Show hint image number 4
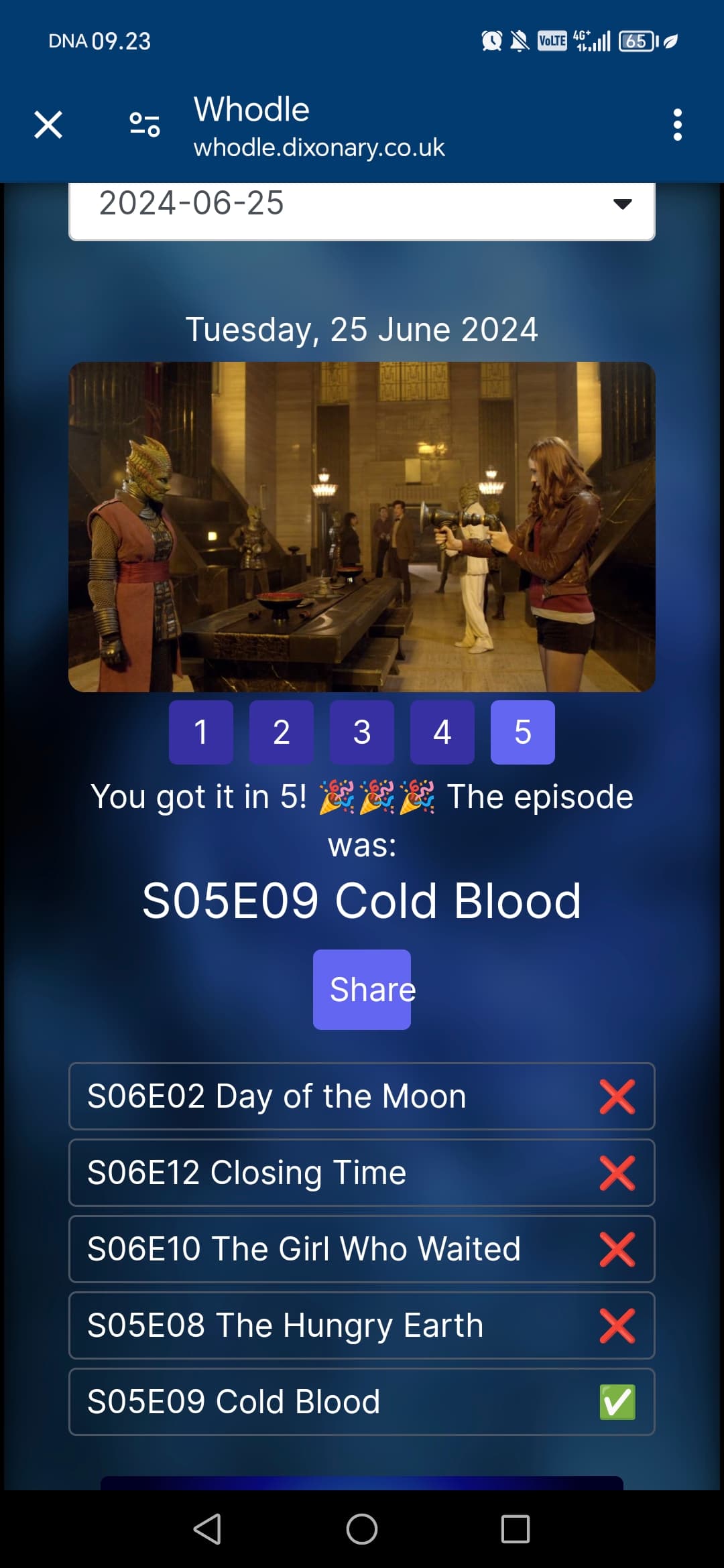724x1568 pixels. coord(442,732)
